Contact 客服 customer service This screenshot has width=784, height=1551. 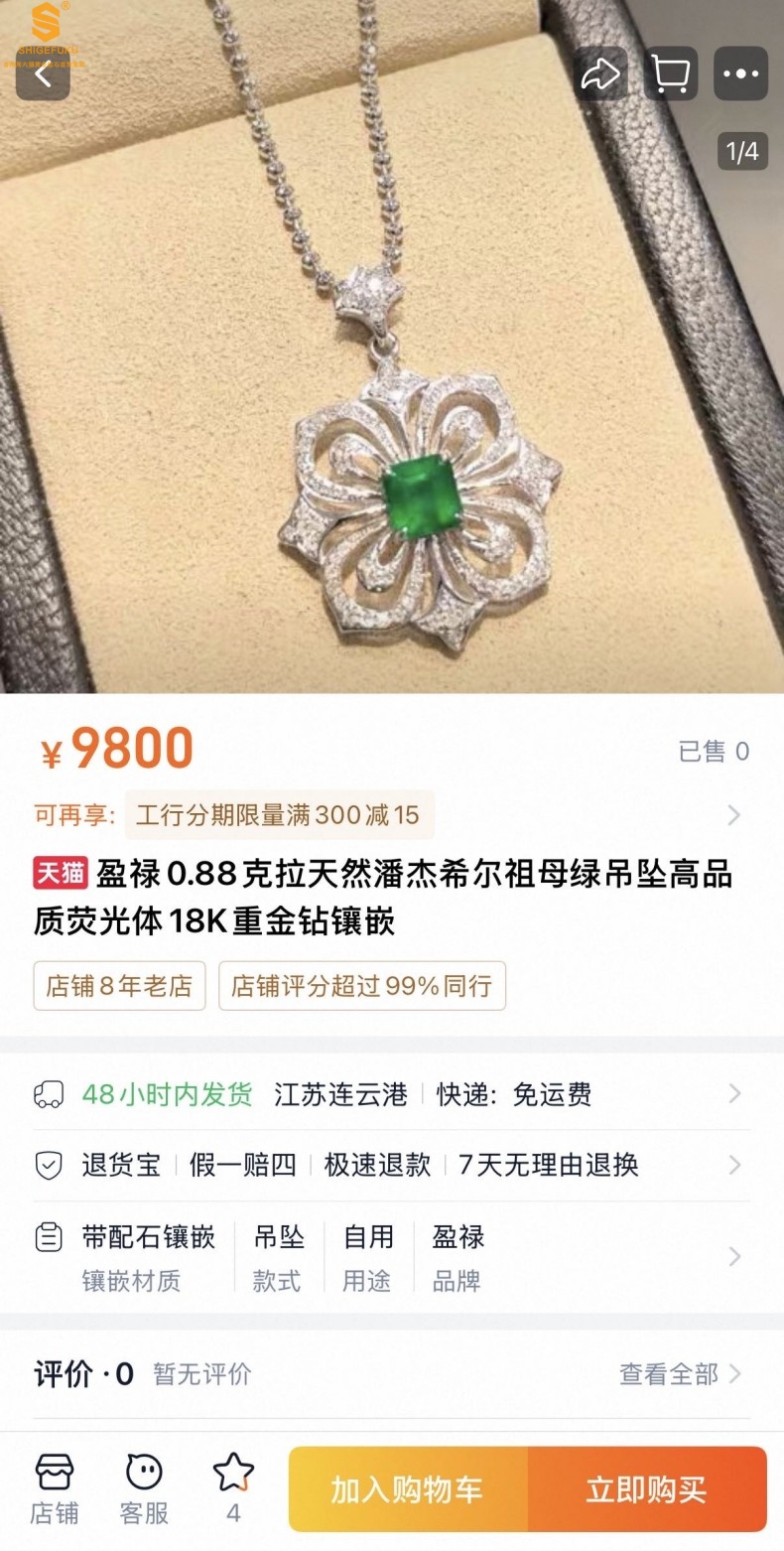(144, 1488)
